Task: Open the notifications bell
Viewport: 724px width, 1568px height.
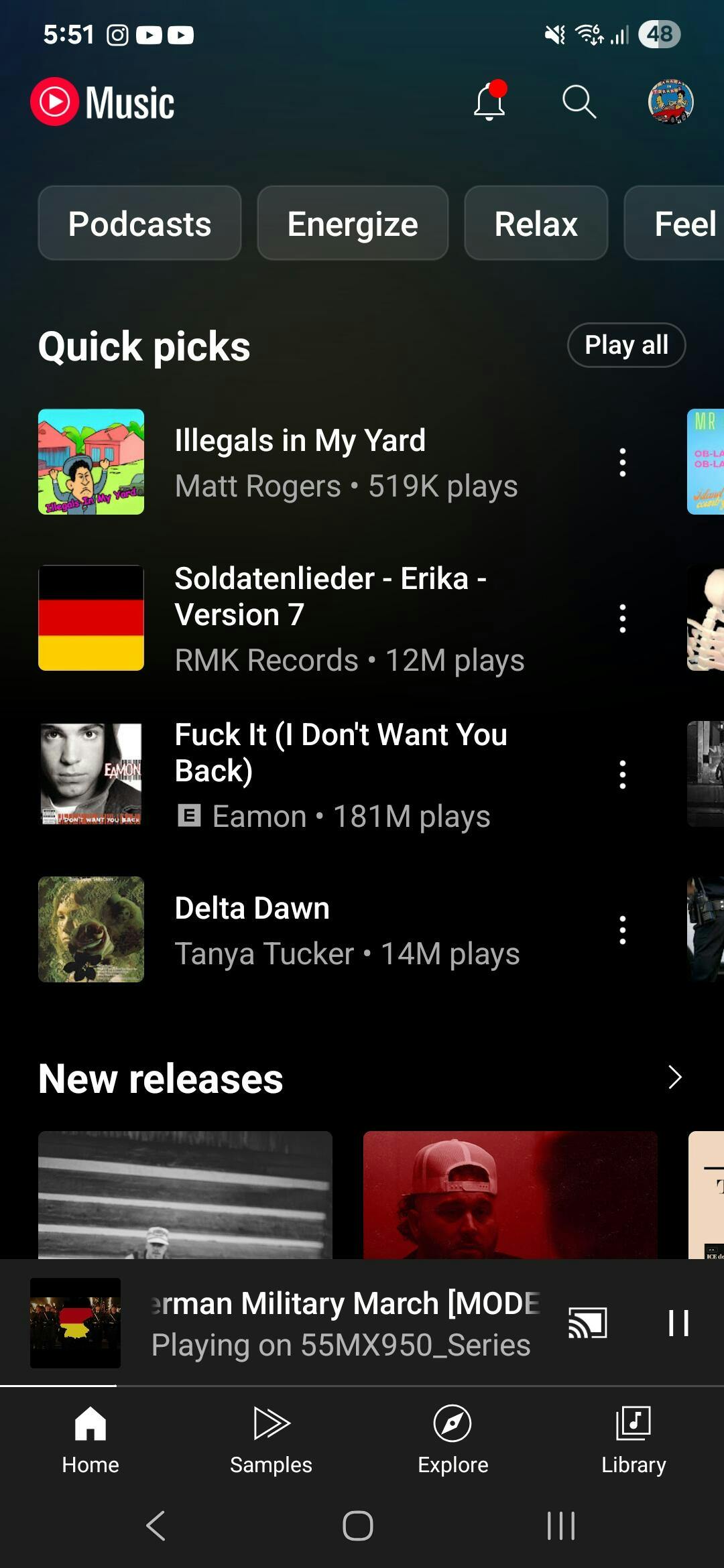Action: tap(489, 102)
